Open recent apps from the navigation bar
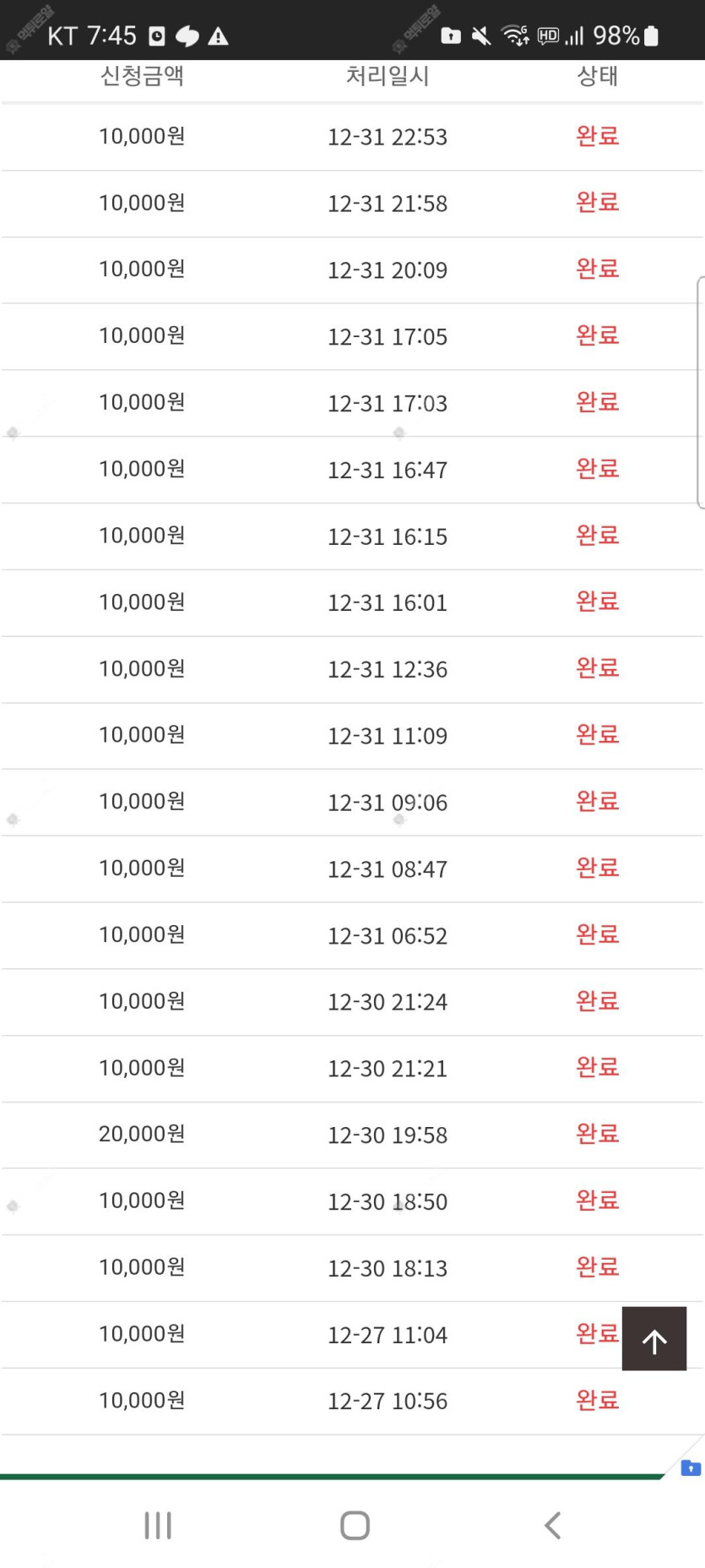This screenshot has width=705, height=1568. click(158, 1526)
